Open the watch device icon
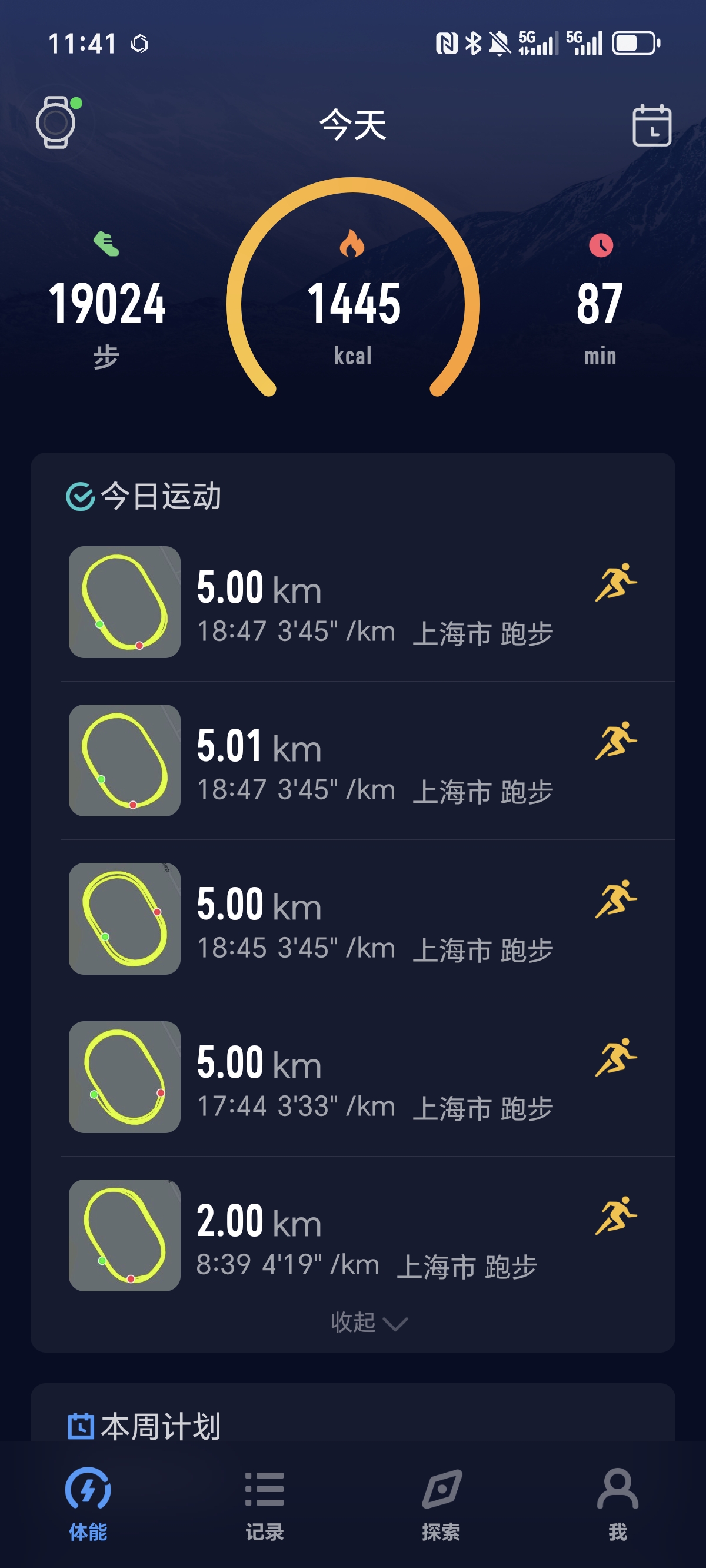Screen dimensions: 706x1568 point(56,122)
